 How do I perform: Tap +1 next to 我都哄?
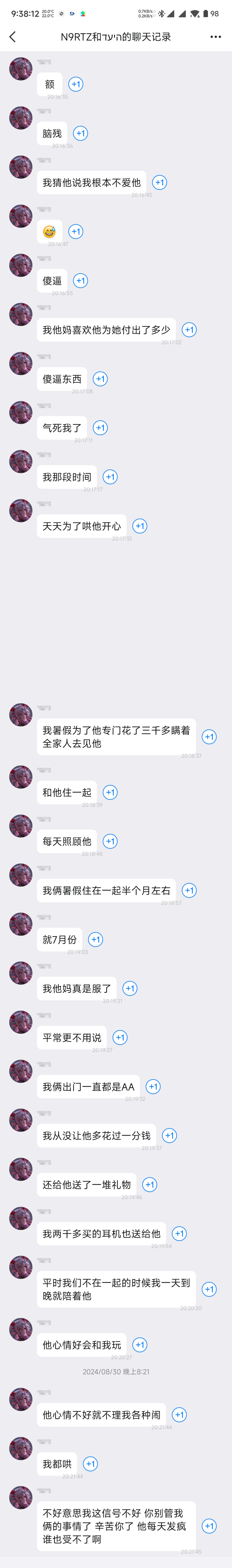click(91, 1464)
